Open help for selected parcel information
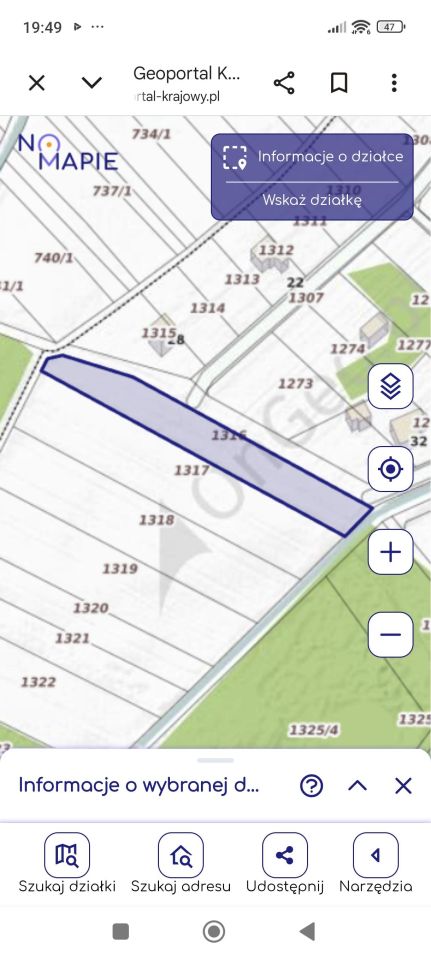The height and width of the screenshot is (960, 431). coord(312,786)
